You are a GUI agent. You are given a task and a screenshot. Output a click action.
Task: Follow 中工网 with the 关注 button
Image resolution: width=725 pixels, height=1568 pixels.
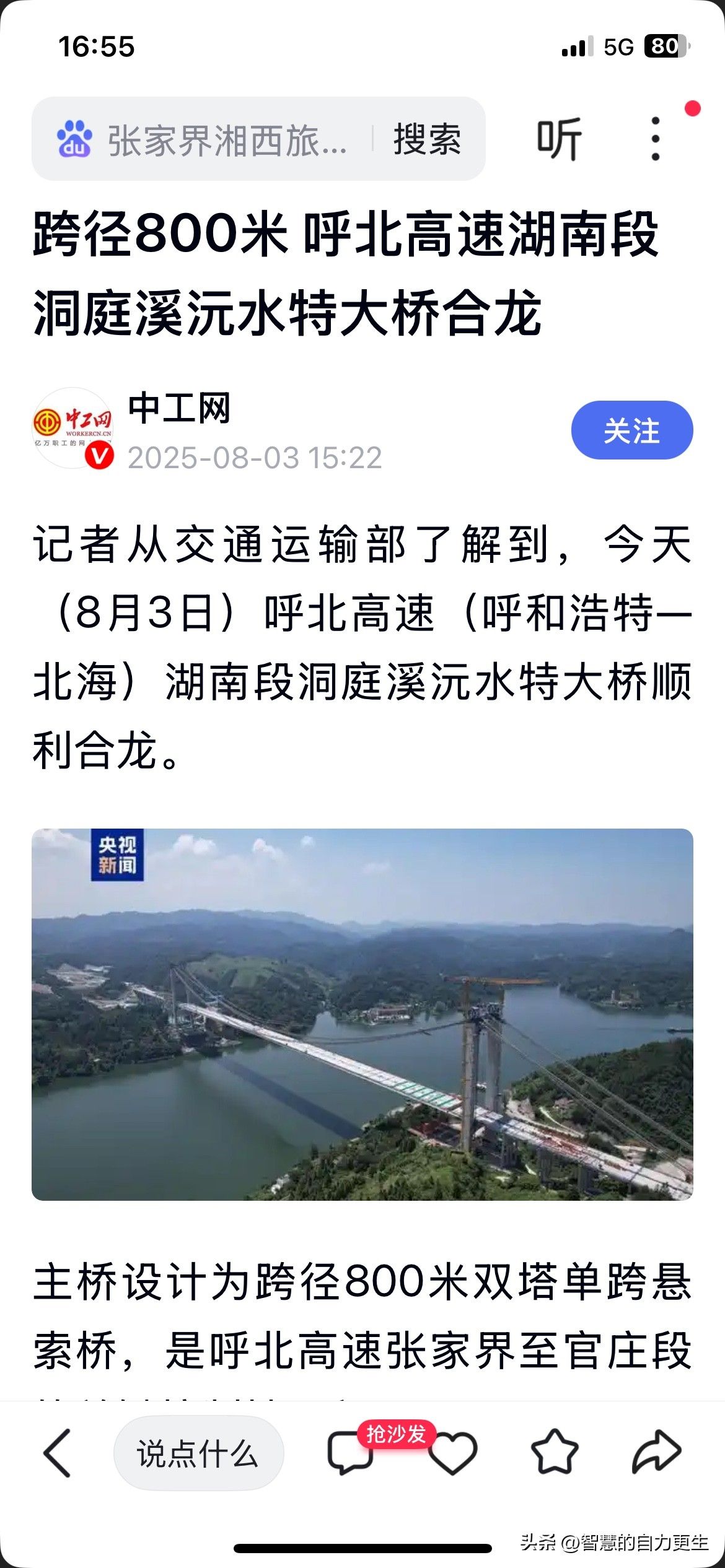pos(631,430)
